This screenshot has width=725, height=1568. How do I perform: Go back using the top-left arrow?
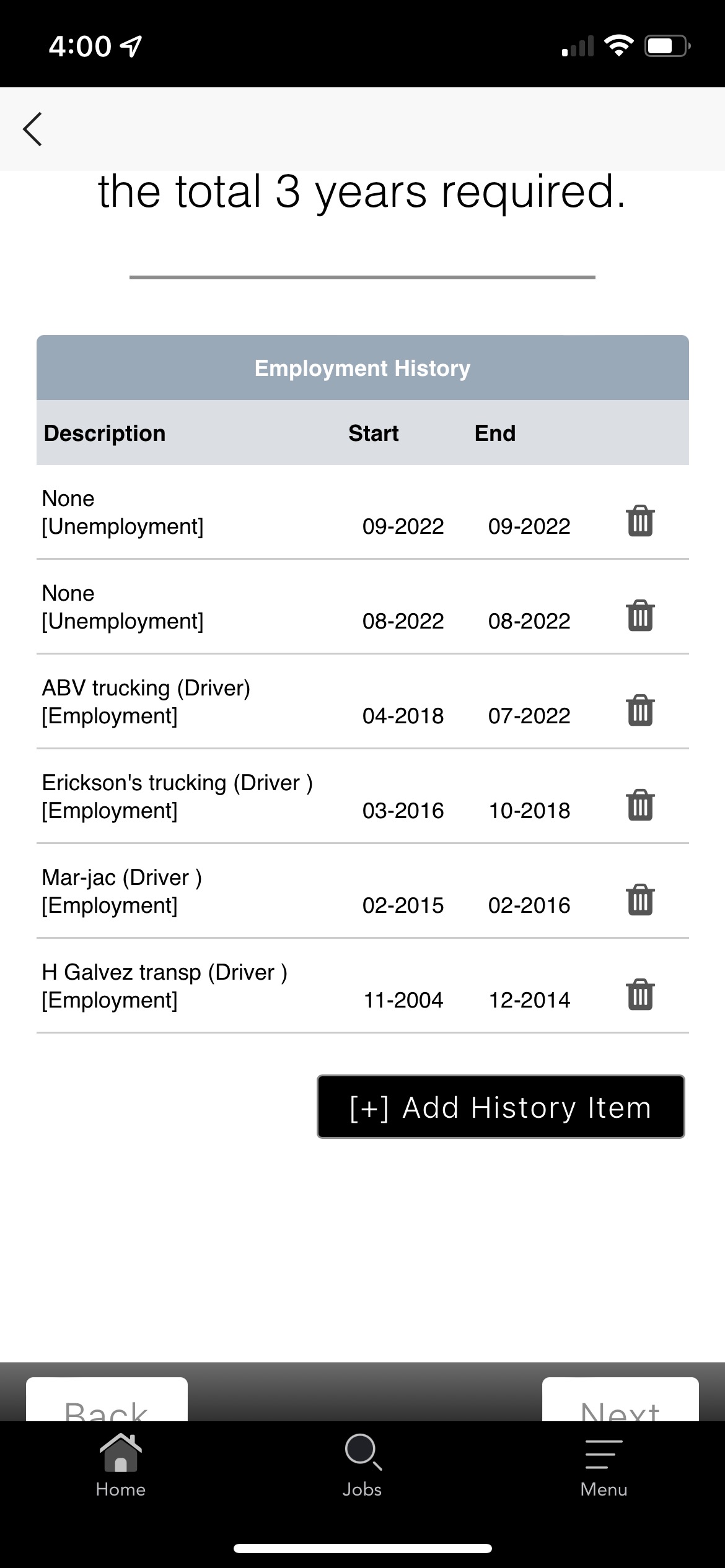(x=32, y=129)
